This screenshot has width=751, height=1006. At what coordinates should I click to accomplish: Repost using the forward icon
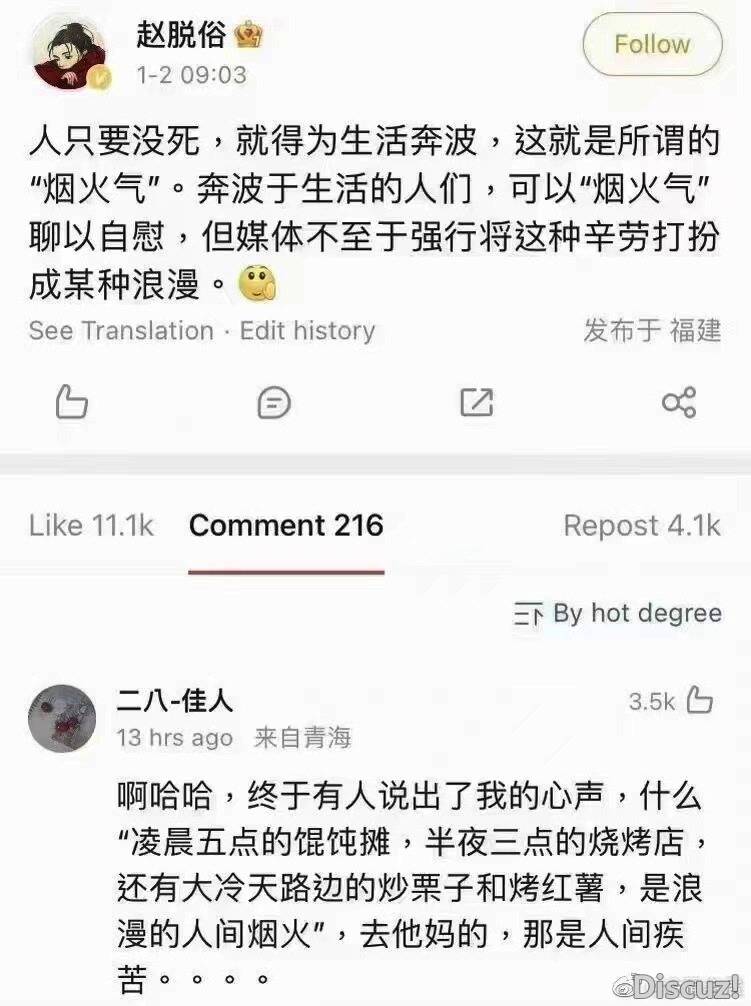coord(476,402)
